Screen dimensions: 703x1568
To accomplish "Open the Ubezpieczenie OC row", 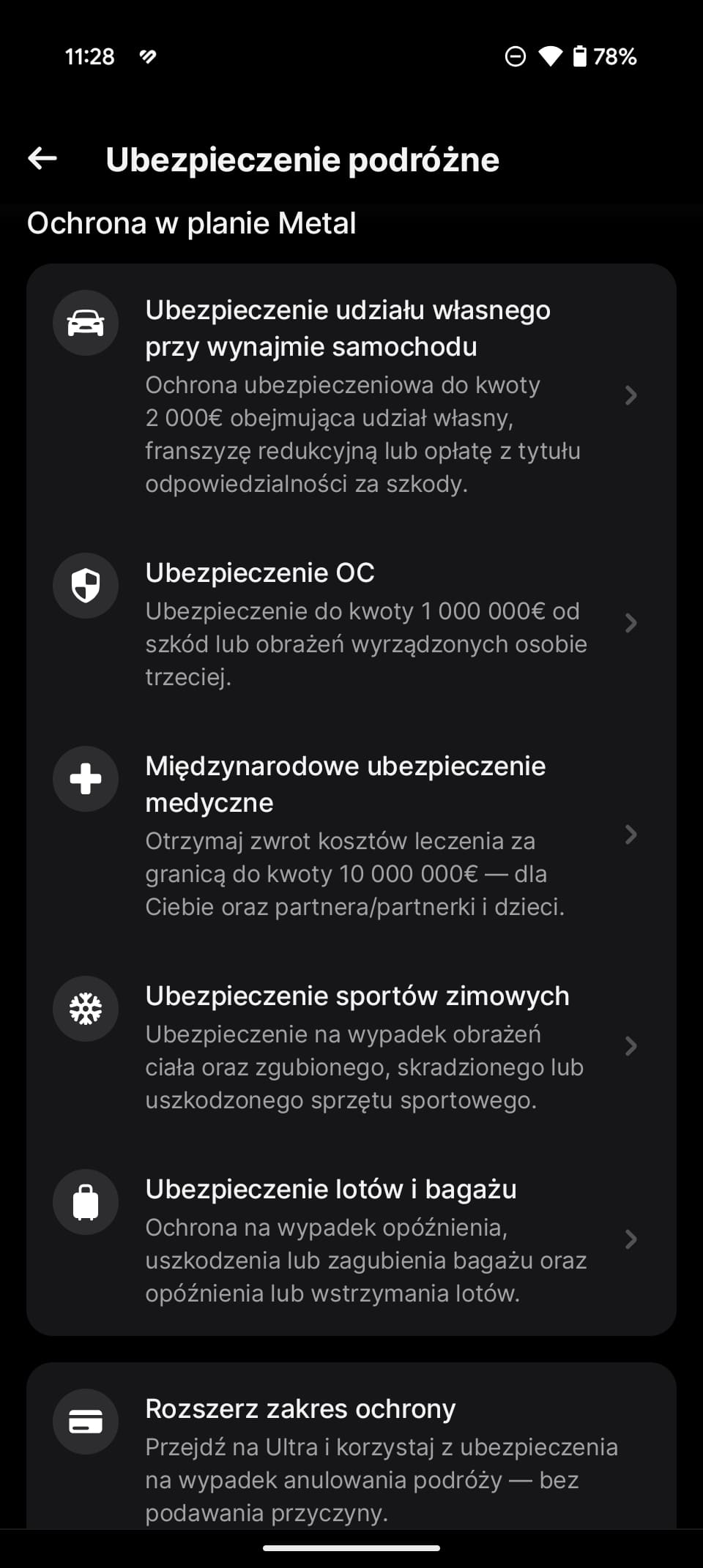I will click(x=351, y=624).
